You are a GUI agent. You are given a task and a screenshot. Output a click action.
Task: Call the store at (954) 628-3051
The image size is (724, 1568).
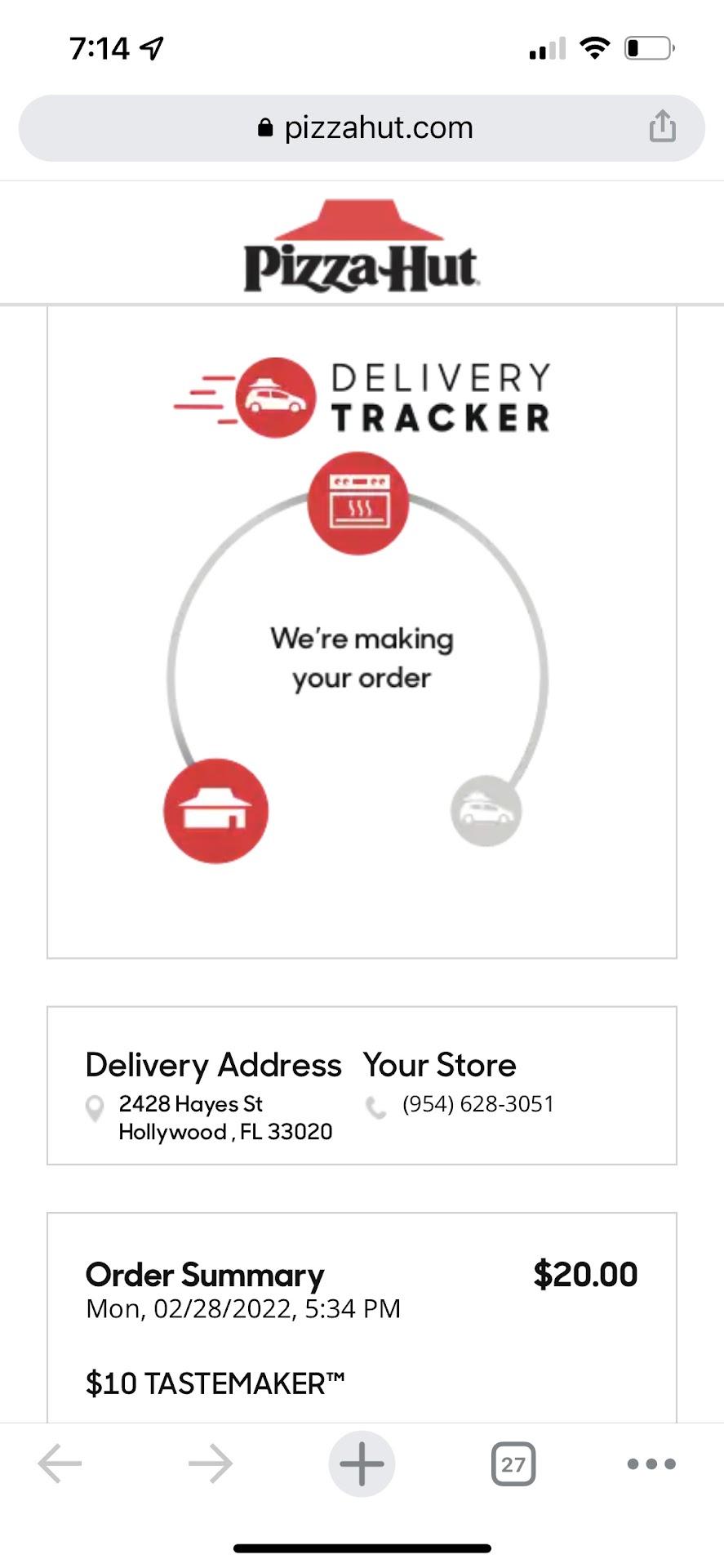[x=477, y=1104]
